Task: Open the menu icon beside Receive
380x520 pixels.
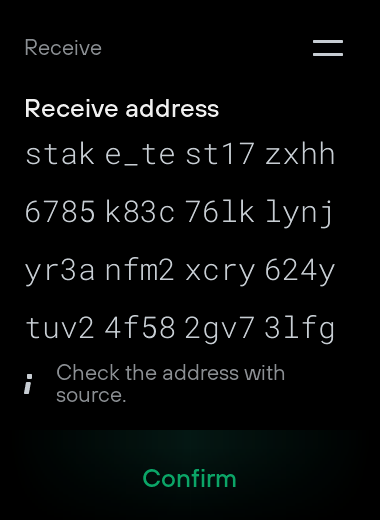Action: [x=328, y=48]
